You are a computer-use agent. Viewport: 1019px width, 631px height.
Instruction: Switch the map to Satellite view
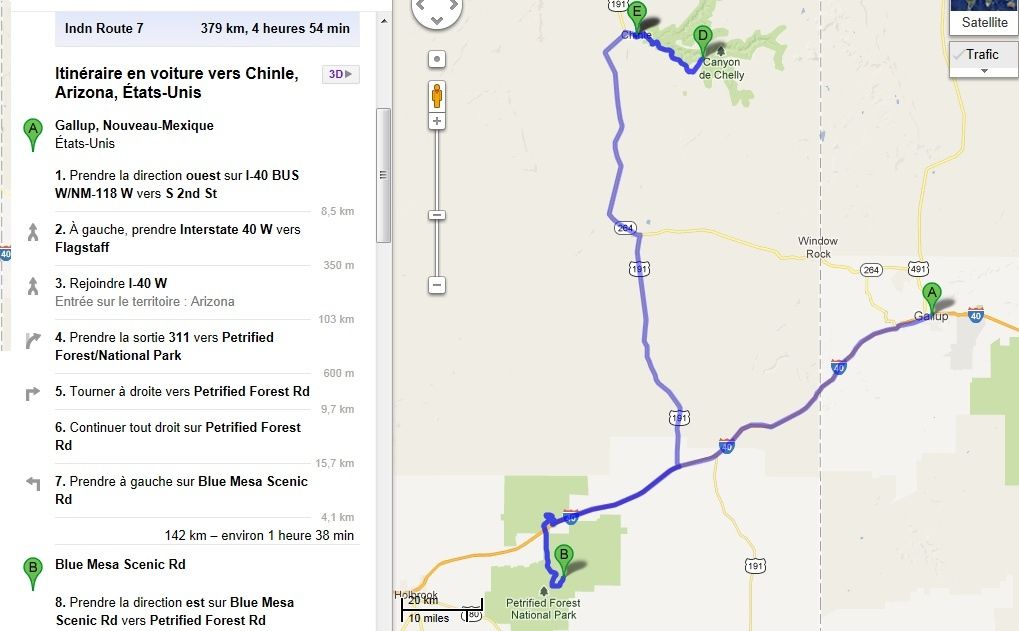[x=984, y=22]
